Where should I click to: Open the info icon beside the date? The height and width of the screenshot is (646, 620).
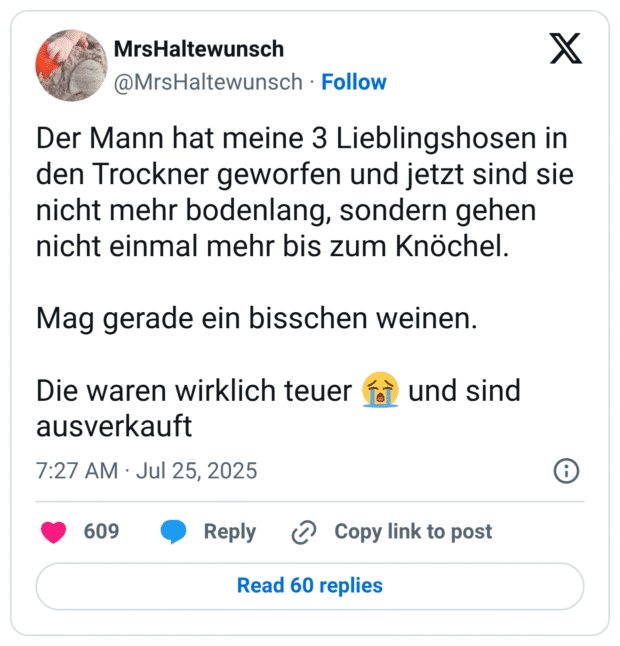(566, 471)
